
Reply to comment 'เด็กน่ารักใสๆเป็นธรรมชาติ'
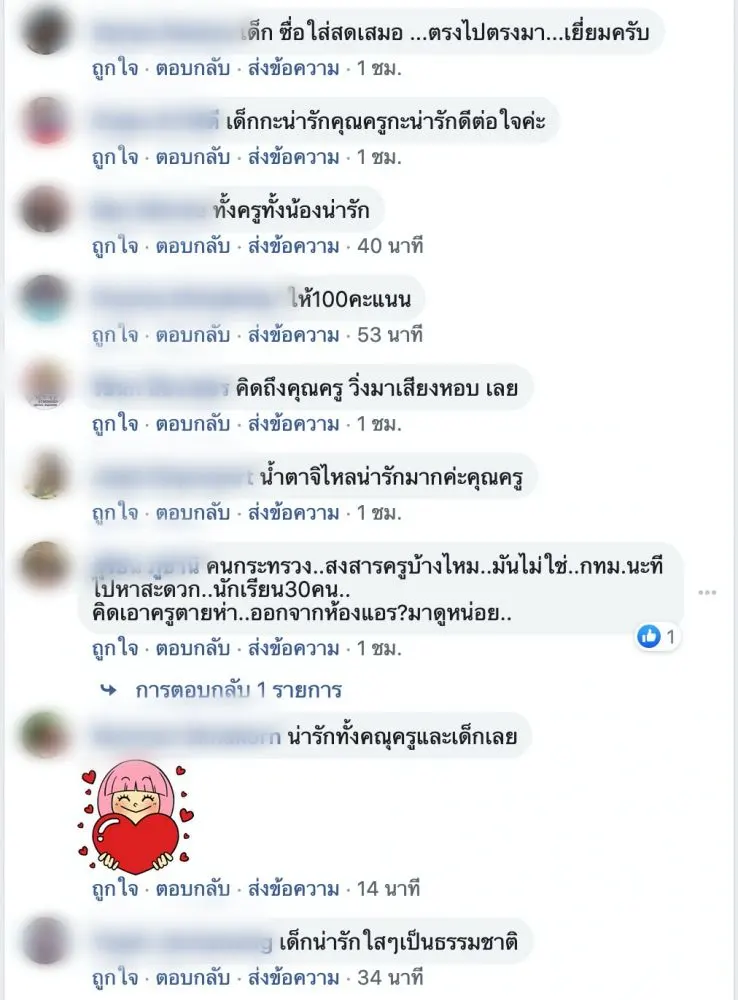click(192, 976)
